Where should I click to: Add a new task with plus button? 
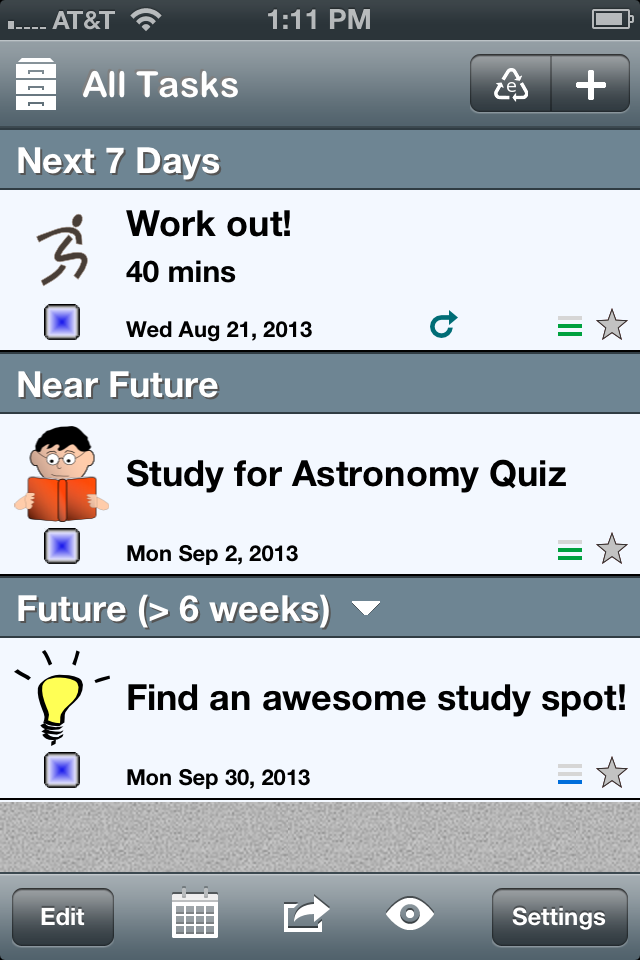click(590, 86)
